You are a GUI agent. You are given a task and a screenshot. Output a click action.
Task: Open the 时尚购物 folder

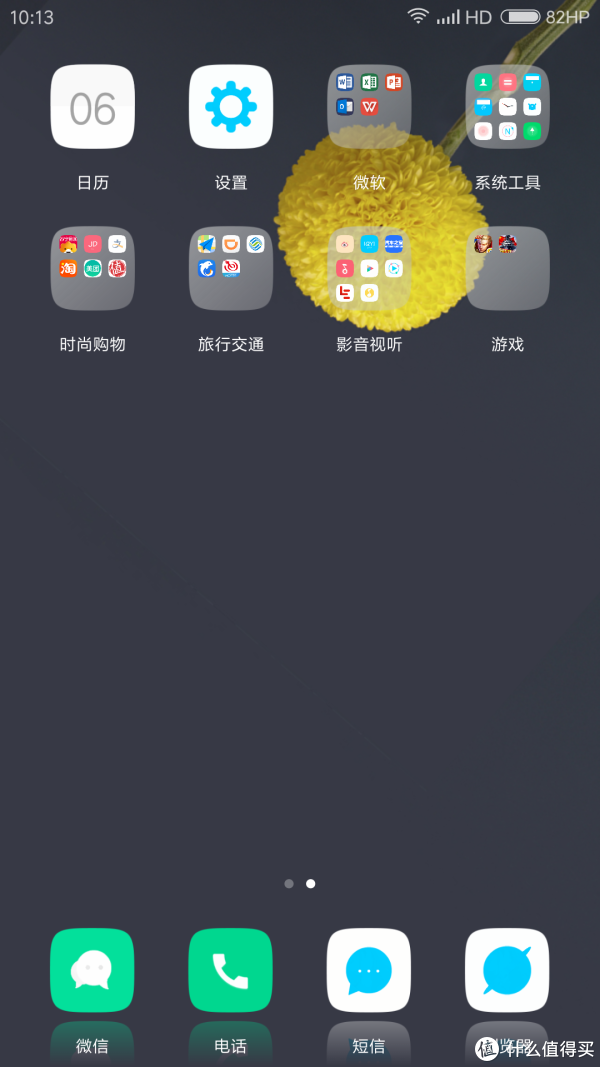tap(92, 268)
